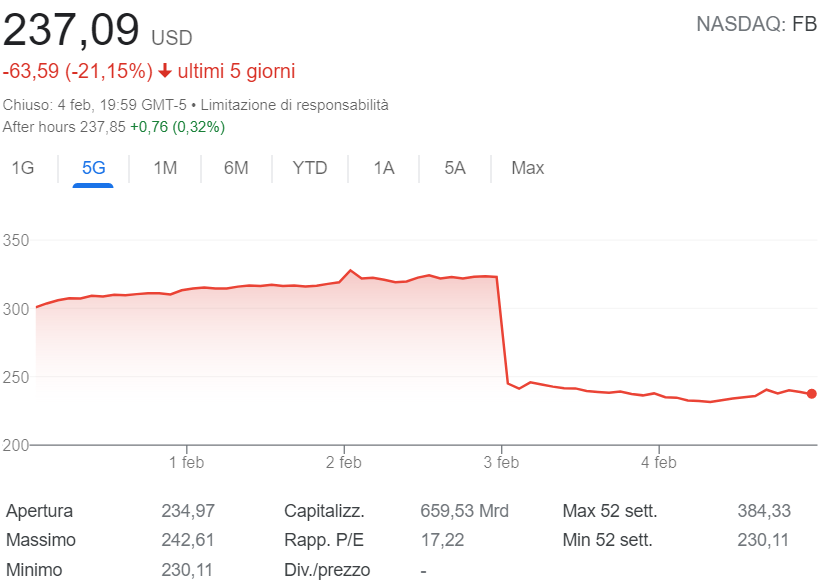The image size is (831, 587).
Task: Switch to the 5A range
Action: click(455, 168)
